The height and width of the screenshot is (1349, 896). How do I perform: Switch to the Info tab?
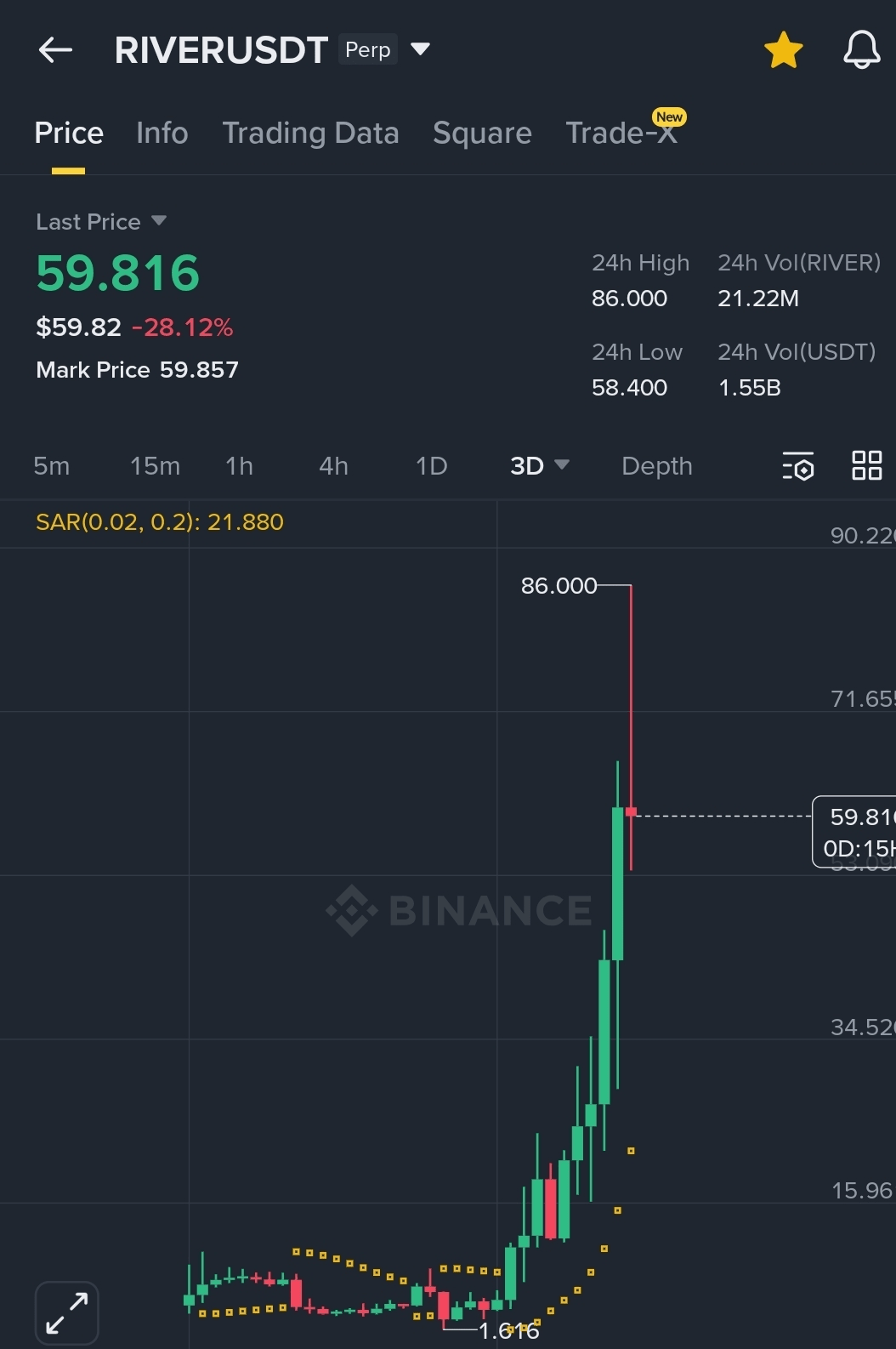[x=162, y=134]
